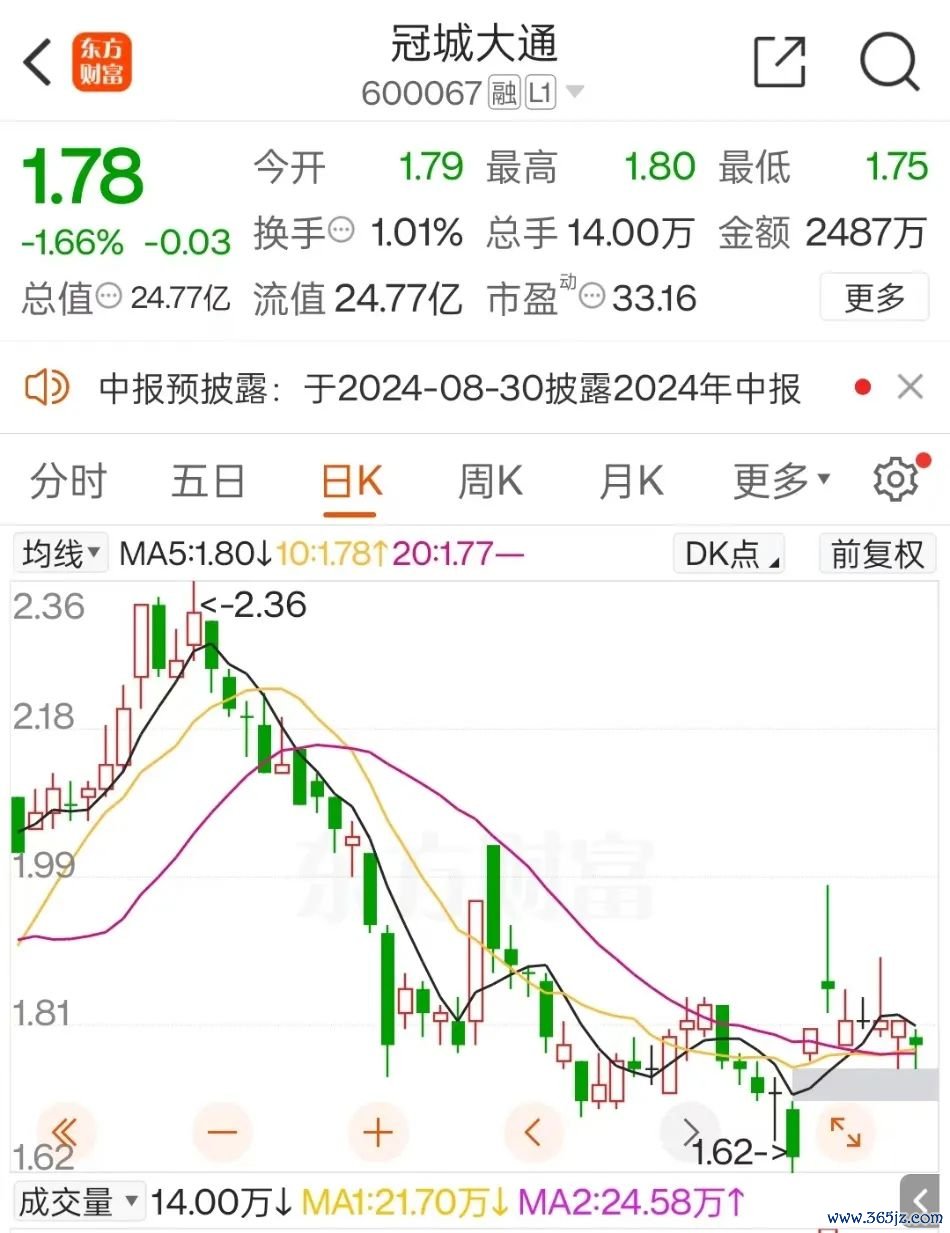This screenshot has width=950, height=1233.
Task: Go back to the previous page
Action: tap(38, 63)
